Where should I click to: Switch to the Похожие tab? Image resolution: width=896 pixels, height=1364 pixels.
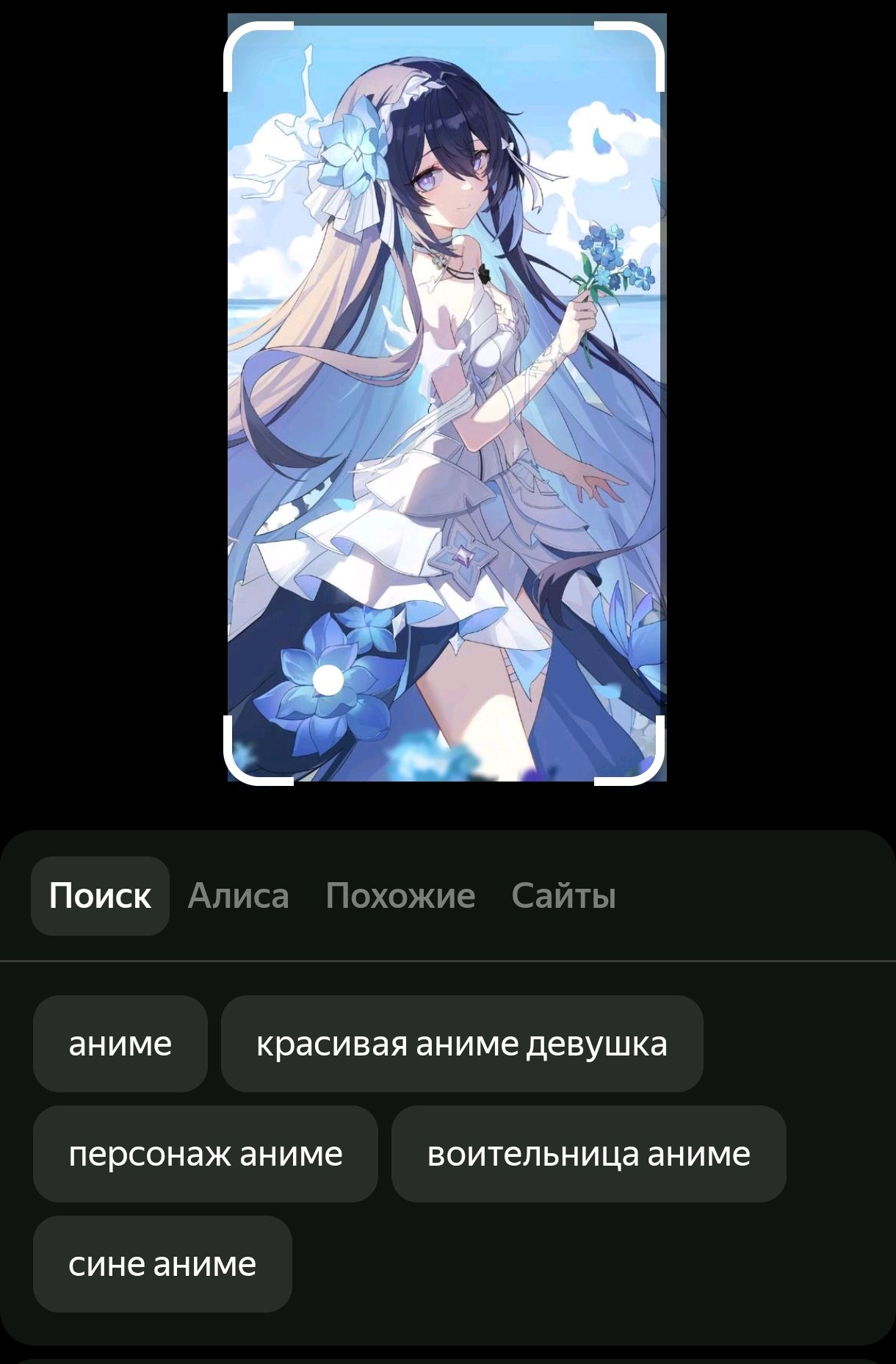point(400,896)
